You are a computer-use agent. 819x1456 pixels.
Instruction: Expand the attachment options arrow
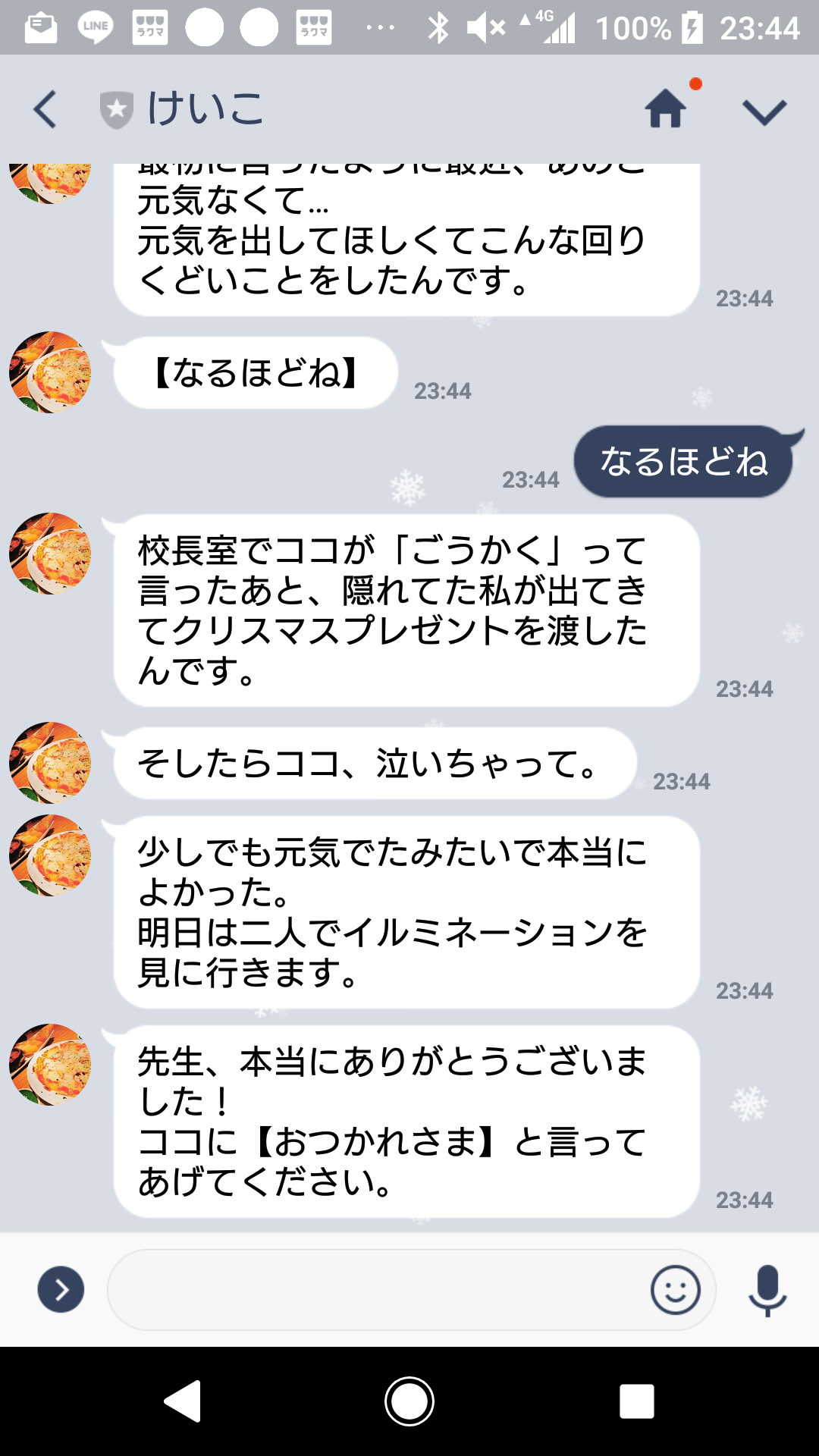61,1290
